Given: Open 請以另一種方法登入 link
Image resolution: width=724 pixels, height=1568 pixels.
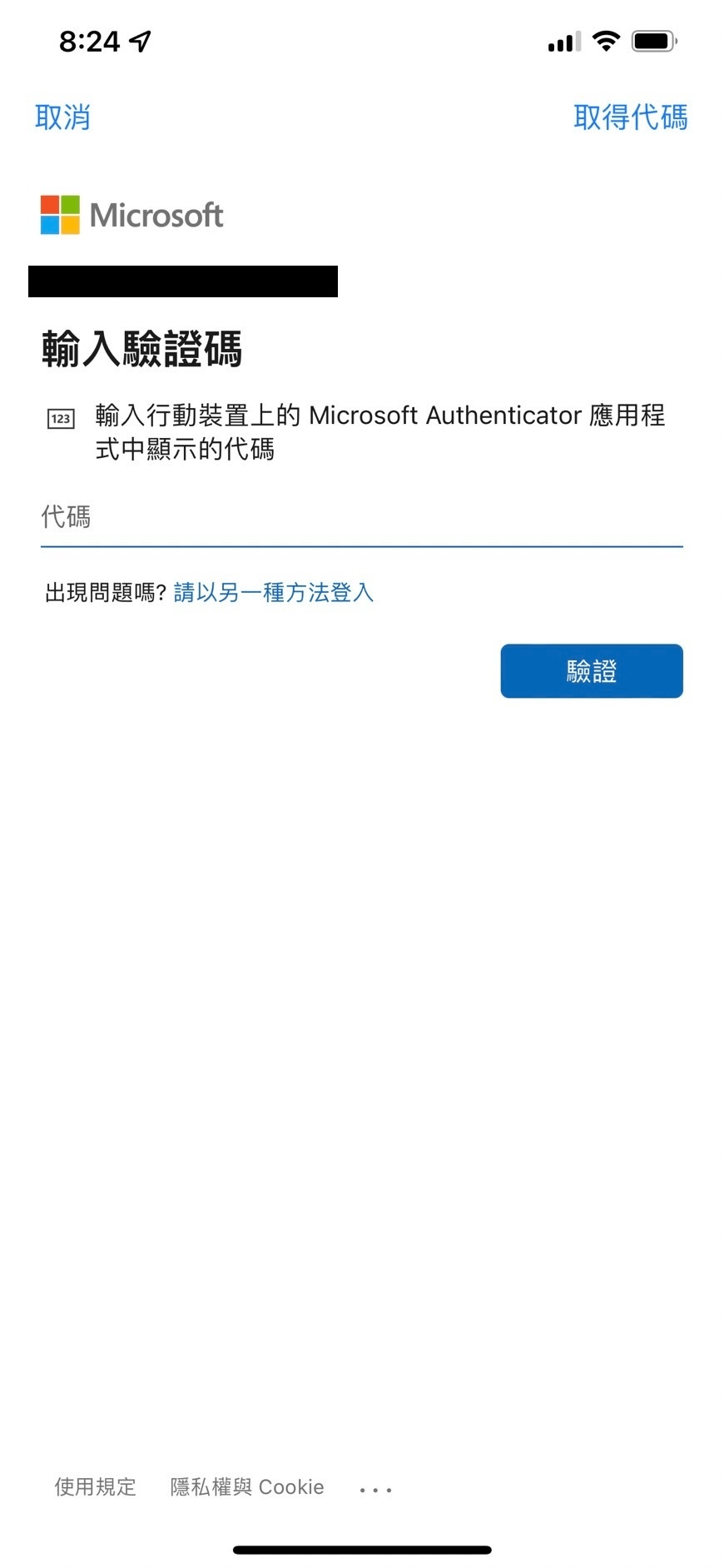Looking at the screenshot, I should point(273,593).
